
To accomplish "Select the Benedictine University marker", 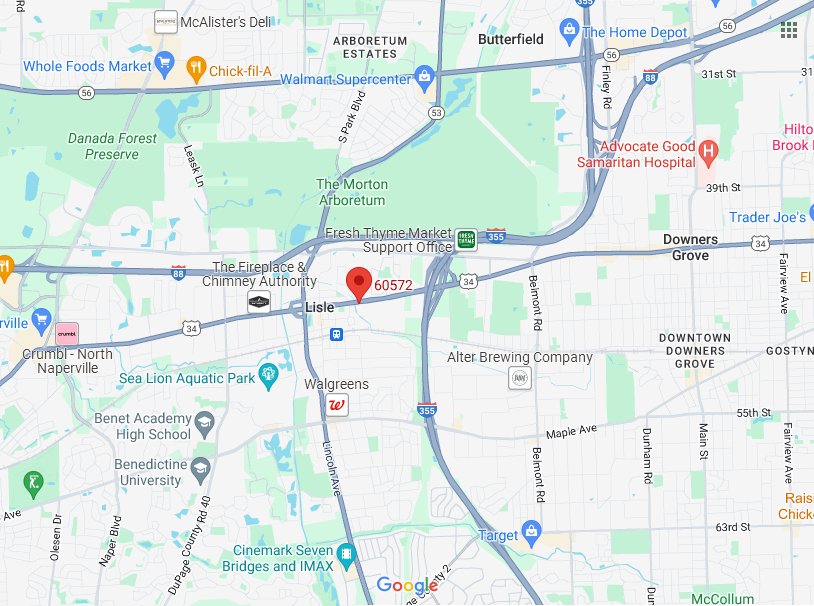I will point(201,469).
